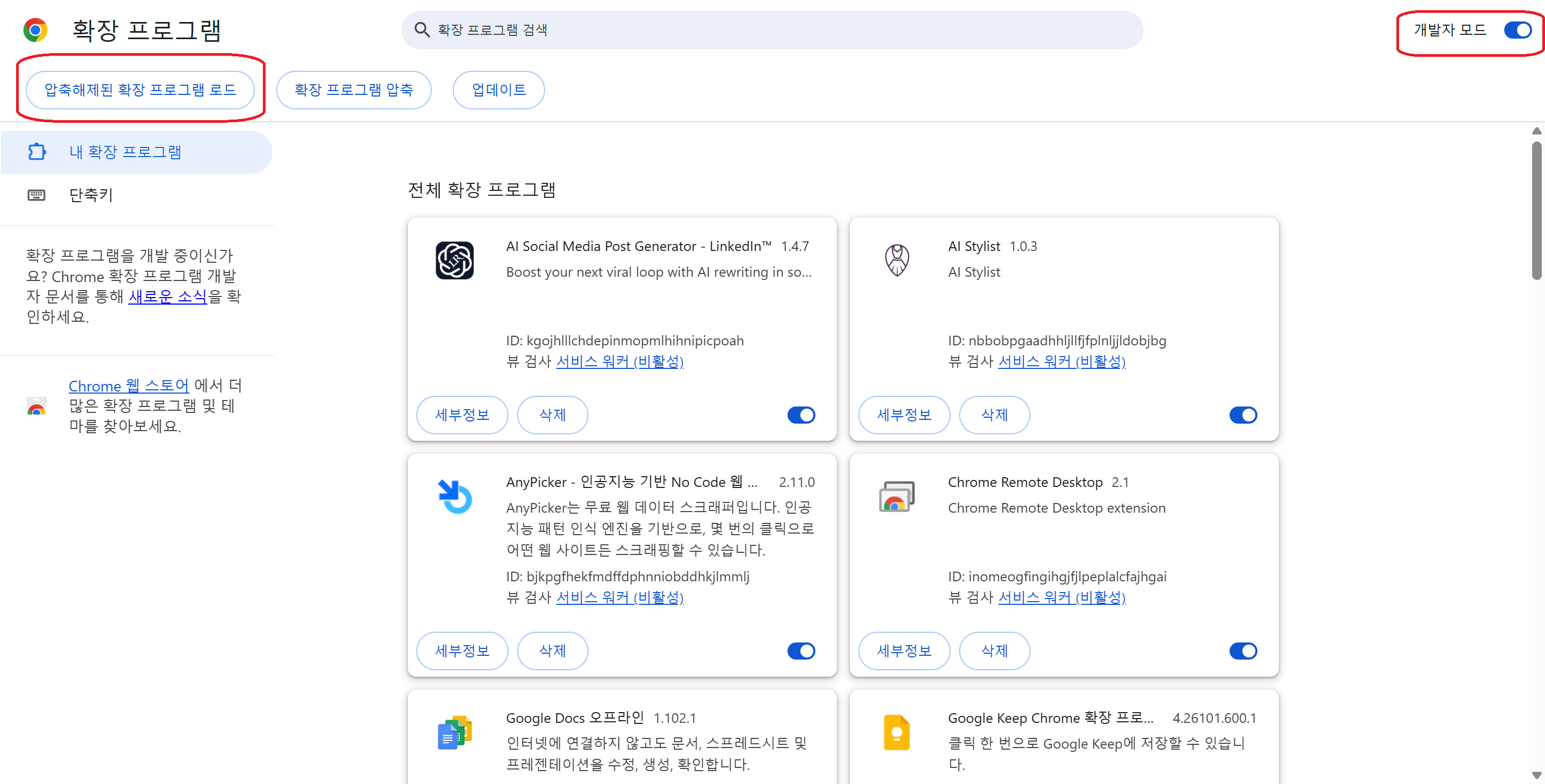The height and width of the screenshot is (784, 1545).
Task: Remove AnyPicker with its 삭제 button
Action: [x=552, y=651]
